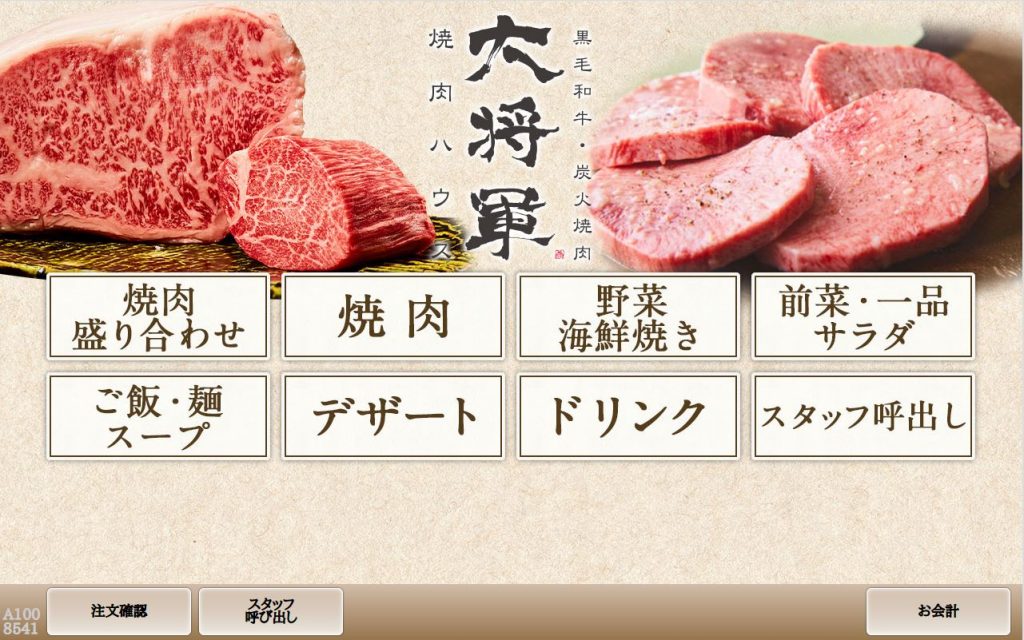Request the bill with お会計

coord(937,611)
